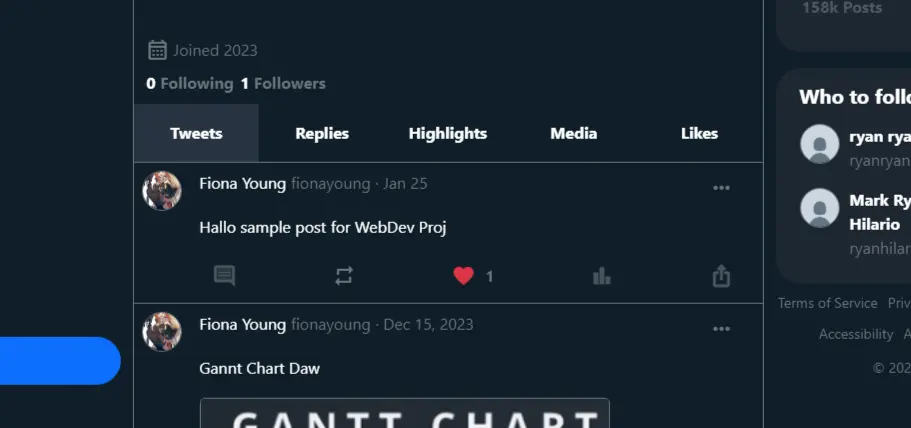The width and height of the screenshot is (911, 428).
Task: Show the Media tab
Action: [x=573, y=133]
